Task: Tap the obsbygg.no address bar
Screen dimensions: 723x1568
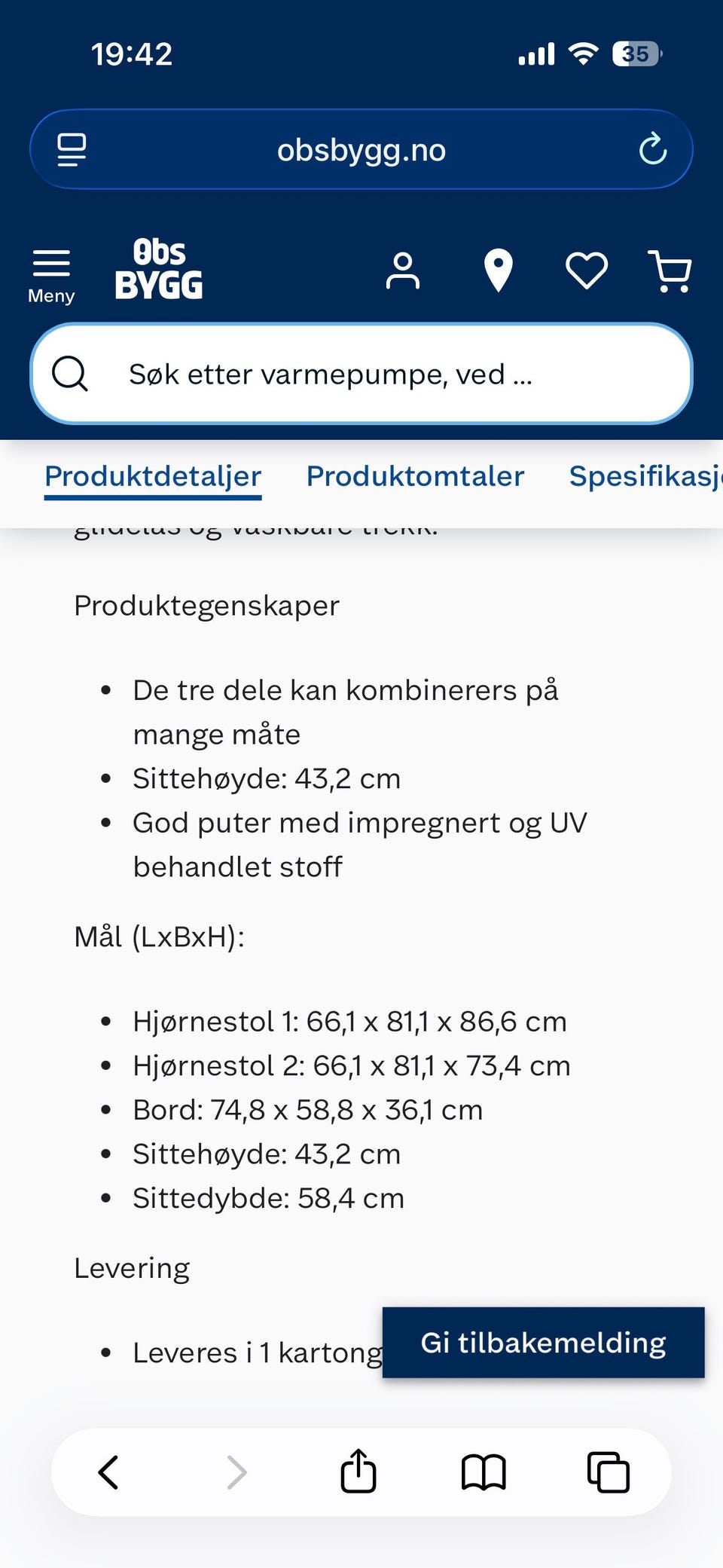Action: pos(361,149)
